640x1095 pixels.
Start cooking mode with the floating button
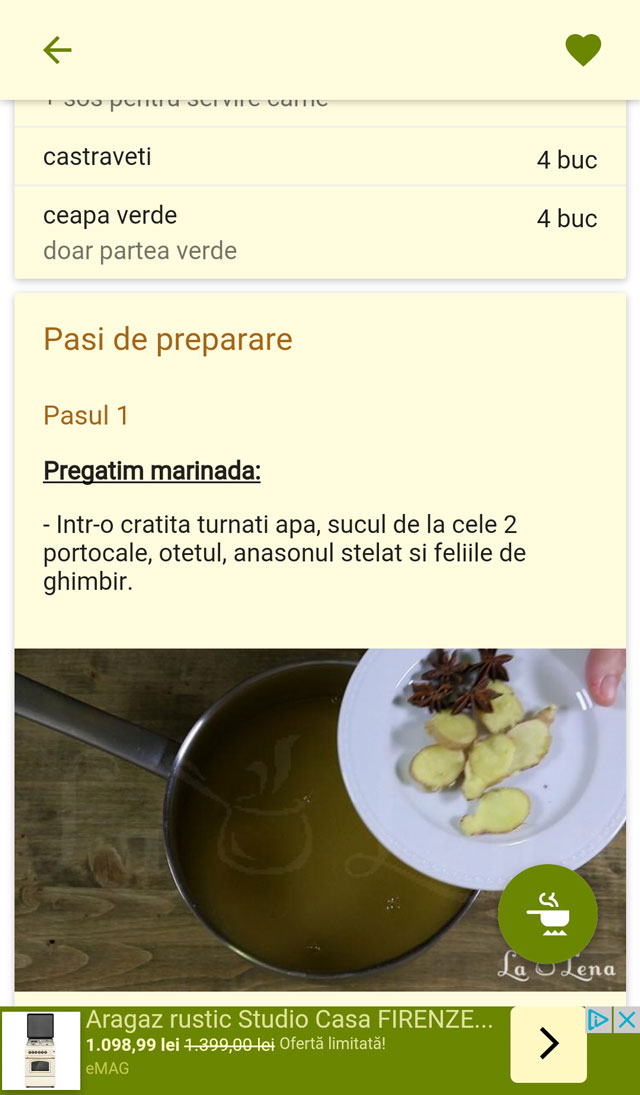[547, 914]
